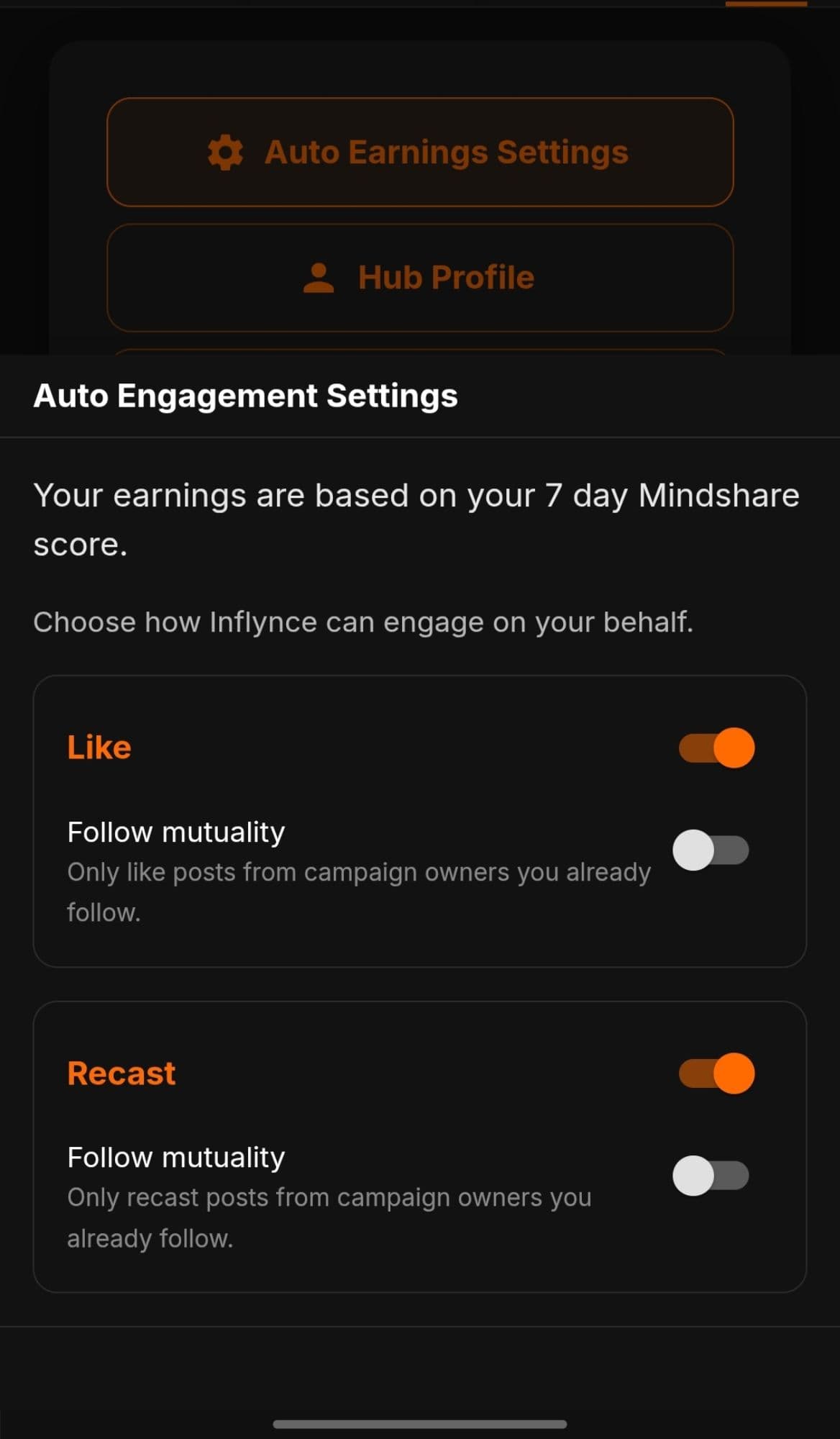Select the Recast engagement label
The height and width of the screenshot is (1439, 840).
[120, 1073]
